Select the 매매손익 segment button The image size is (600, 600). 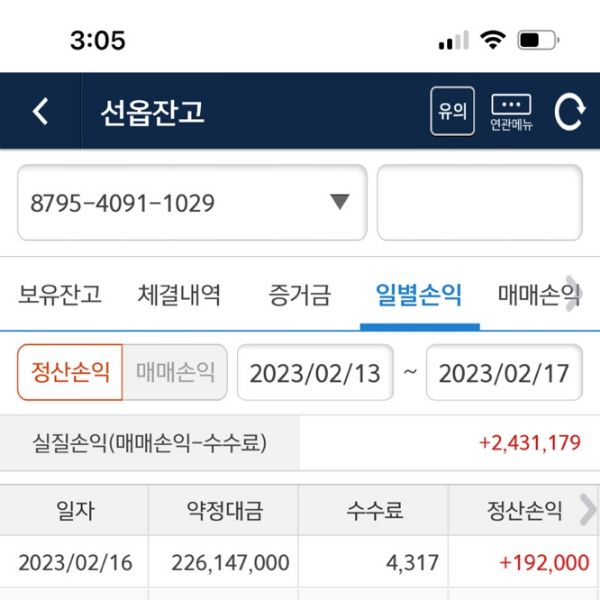[175, 372]
